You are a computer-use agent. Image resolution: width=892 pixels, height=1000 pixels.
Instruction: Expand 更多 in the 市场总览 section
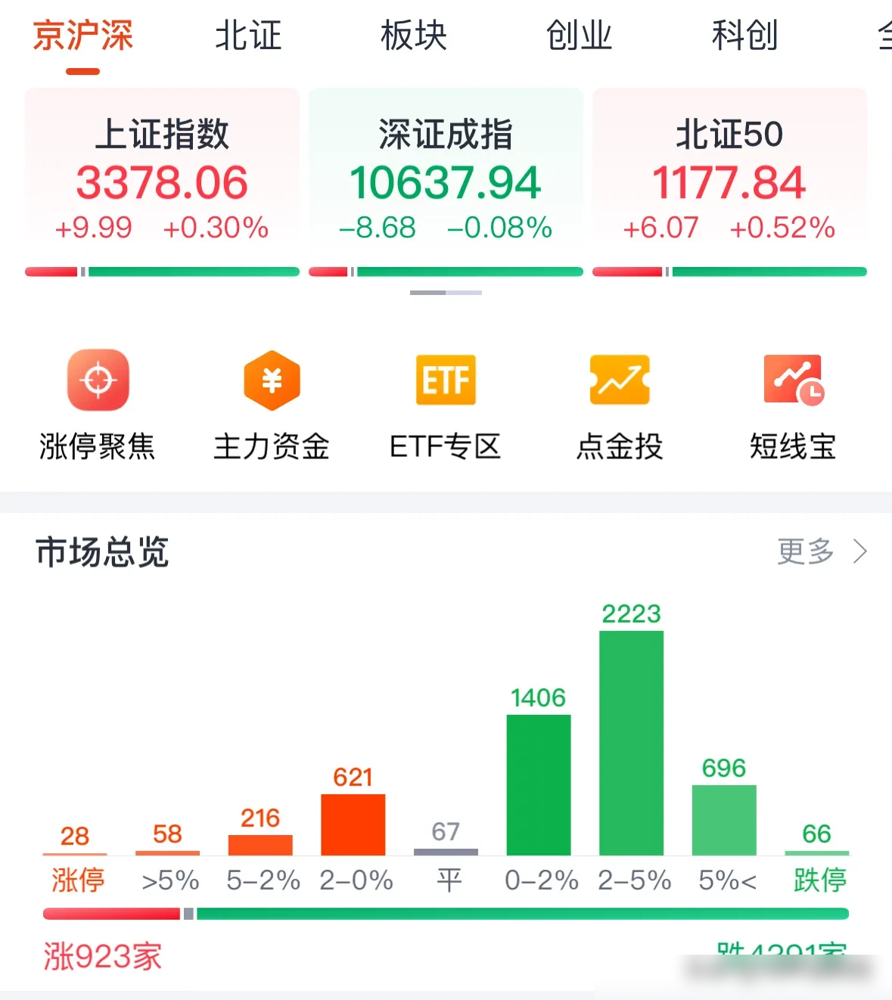818,551
